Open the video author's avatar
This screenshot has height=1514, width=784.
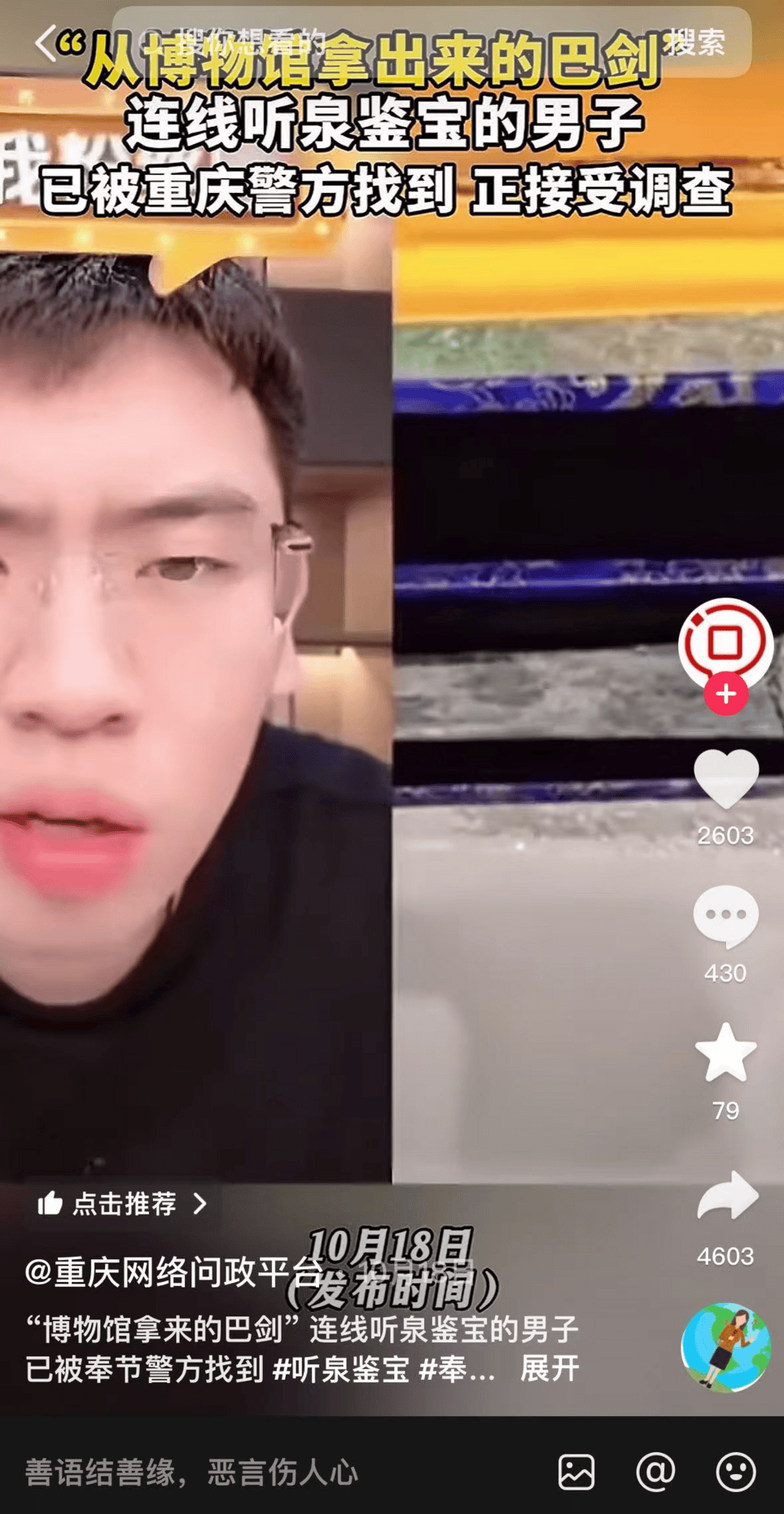[x=725, y=643]
